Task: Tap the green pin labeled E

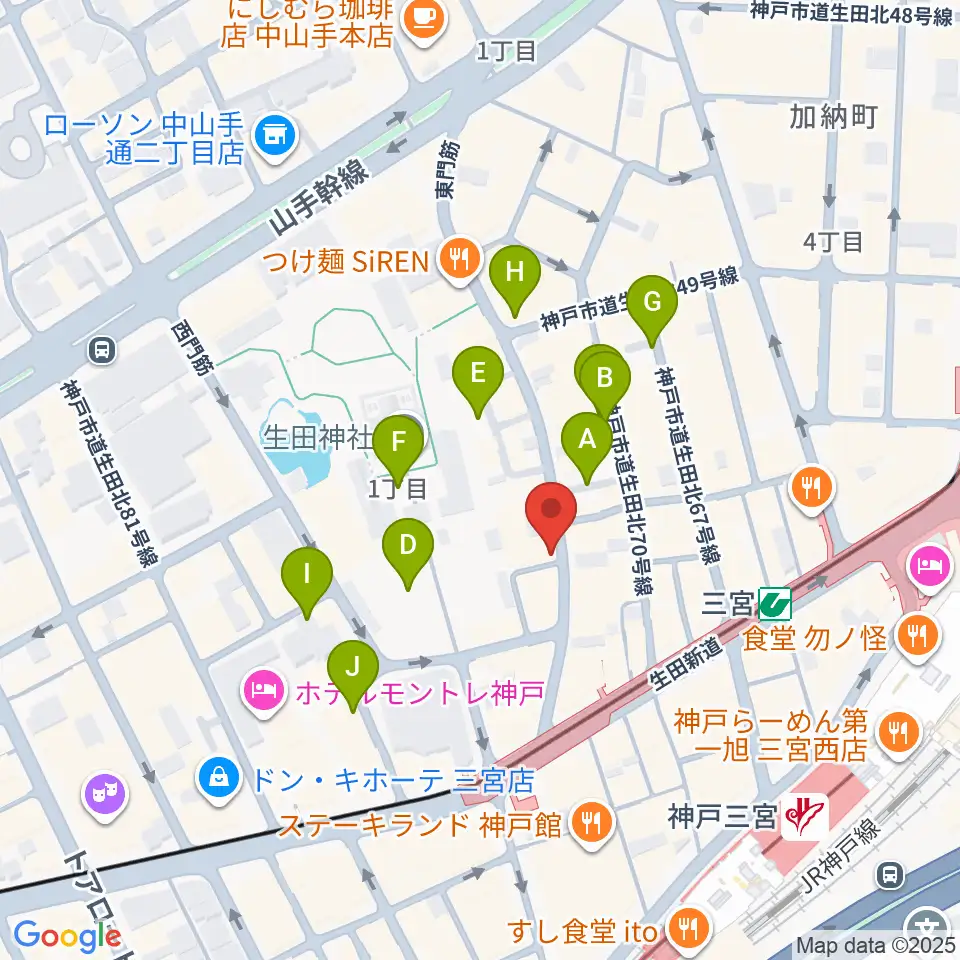Action: pos(478,374)
